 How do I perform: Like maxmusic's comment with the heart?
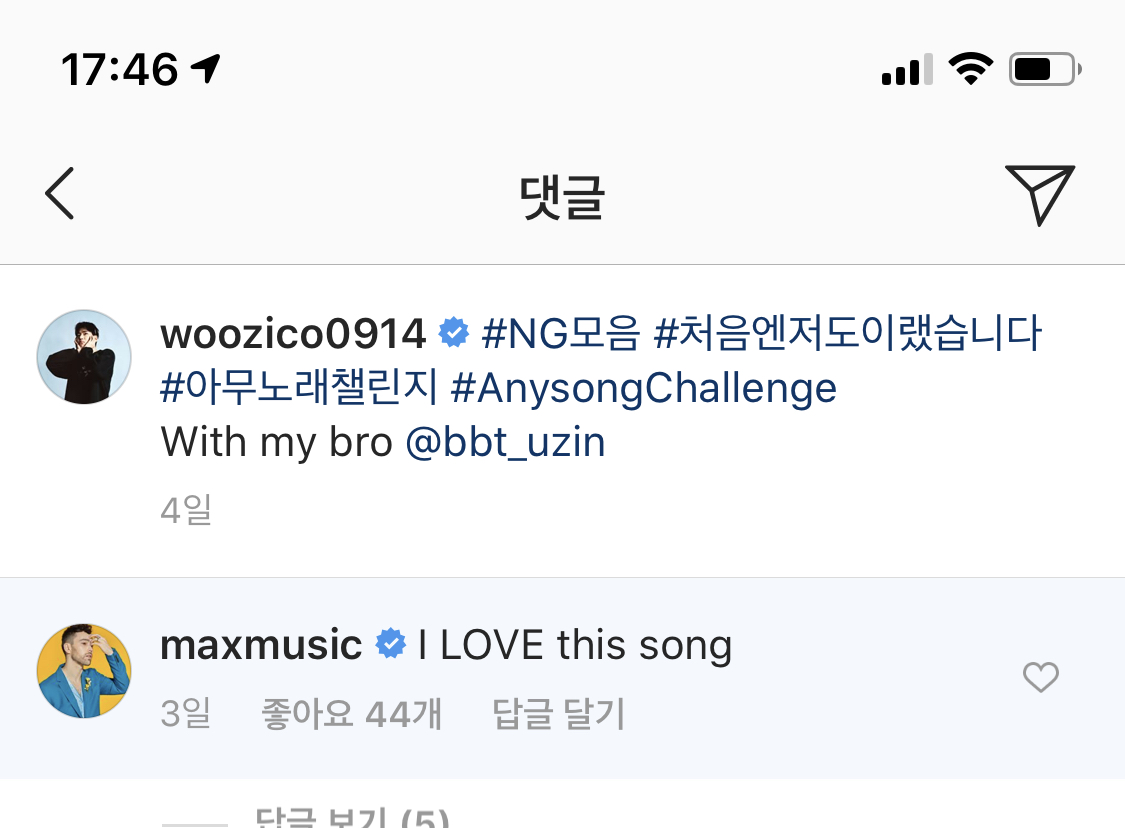coord(1040,678)
